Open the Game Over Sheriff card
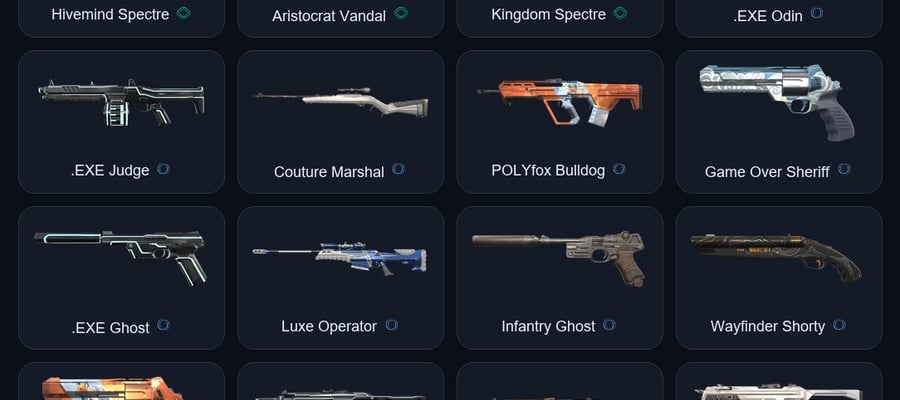 pyautogui.click(x=779, y=122)
